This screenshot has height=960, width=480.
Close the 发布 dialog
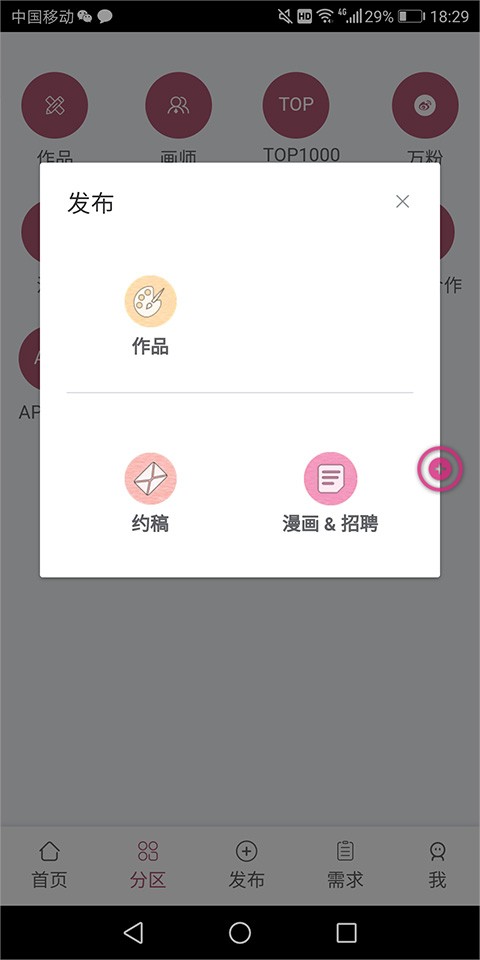click(x=402, y=201)
